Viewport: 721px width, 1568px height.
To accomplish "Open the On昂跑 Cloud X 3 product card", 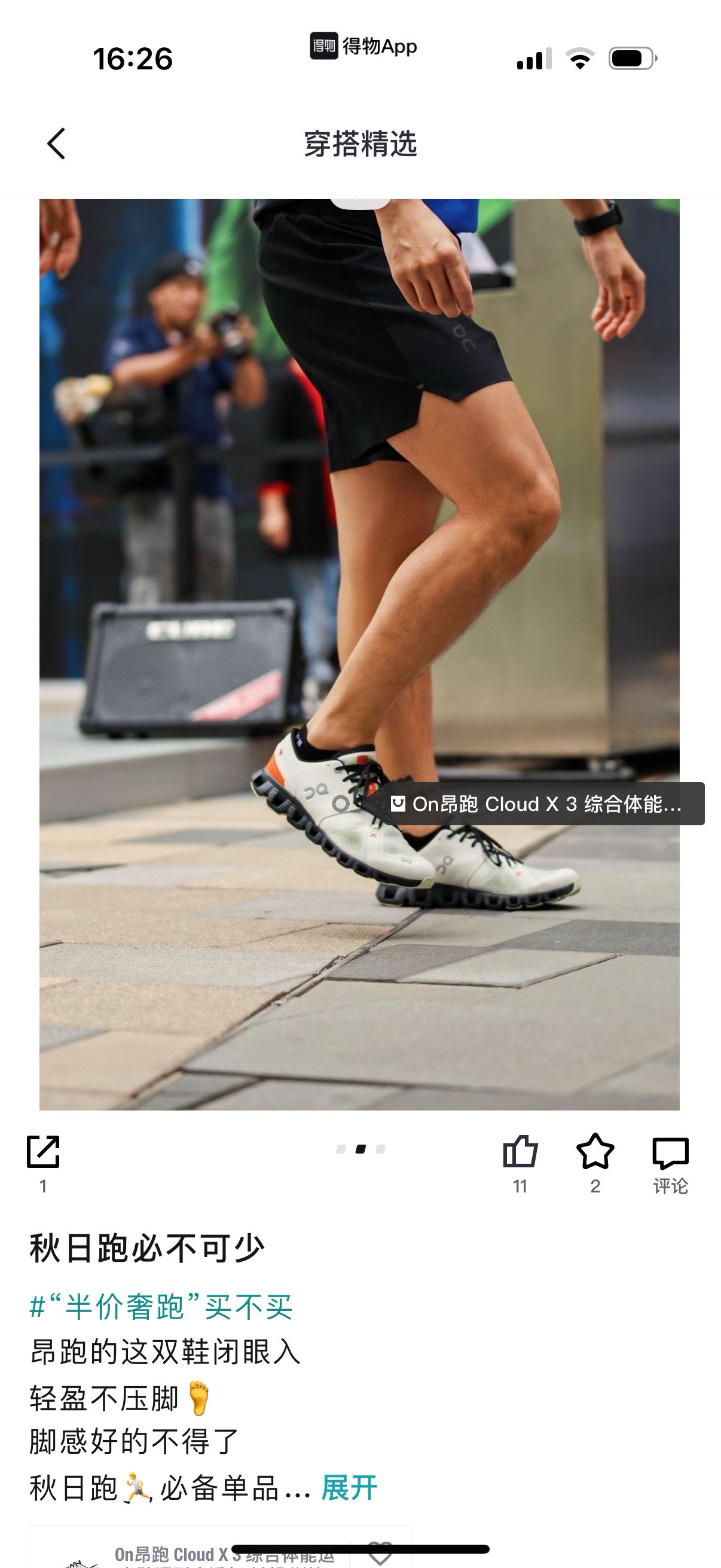I will click(220, 1548).
